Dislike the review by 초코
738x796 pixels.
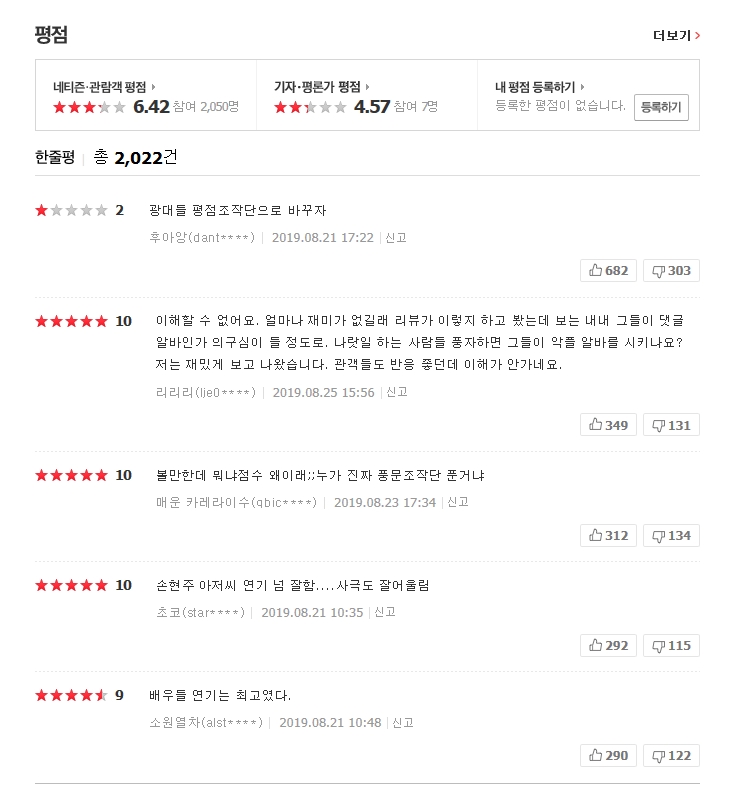click(x=671, y=645)
